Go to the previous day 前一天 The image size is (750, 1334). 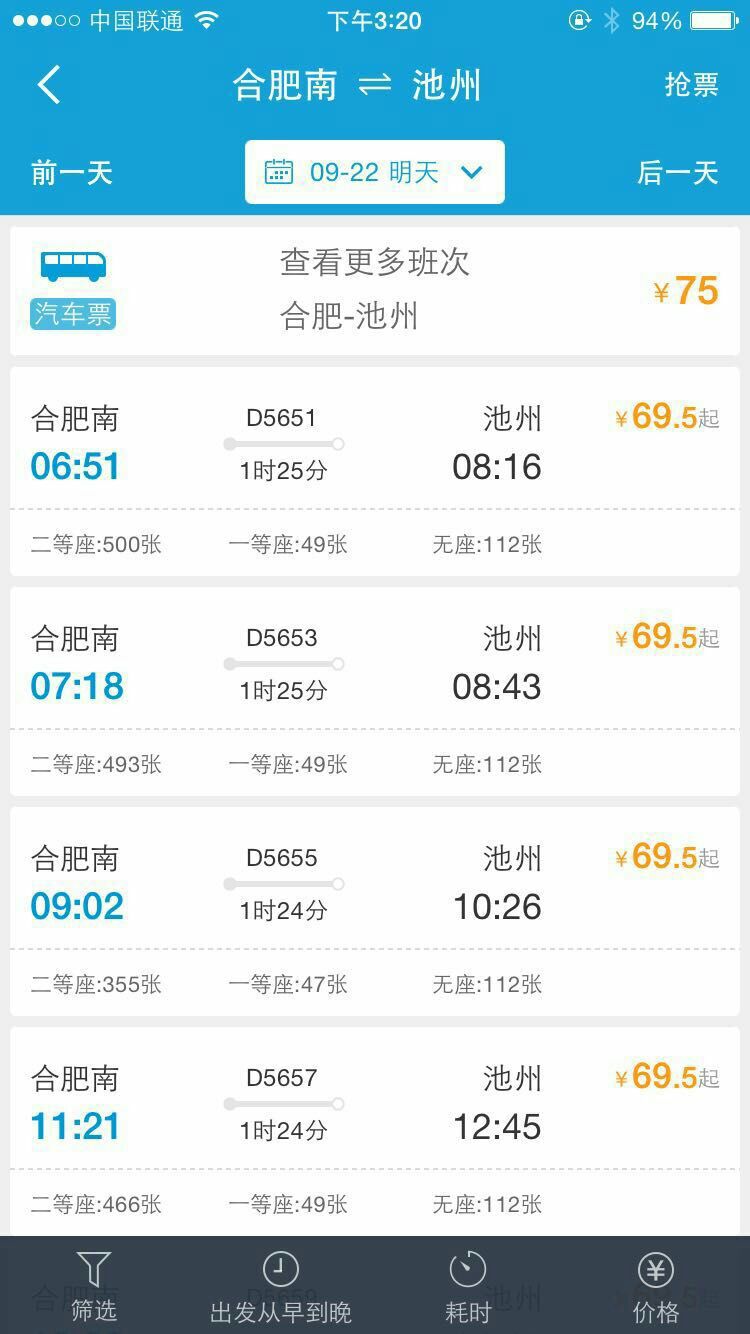[72, 173]
